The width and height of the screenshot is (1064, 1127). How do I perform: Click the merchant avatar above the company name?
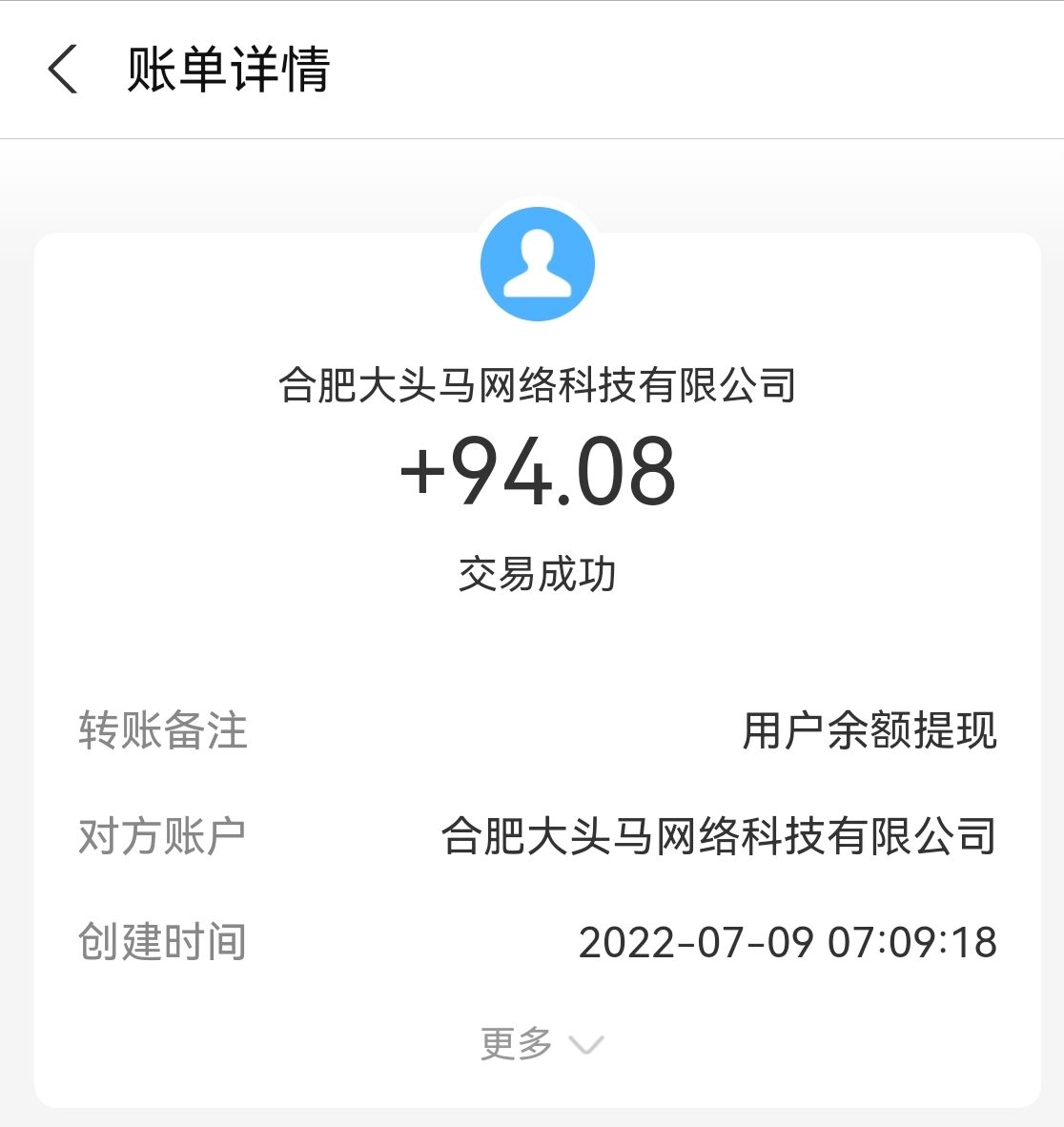pos(538,263)
